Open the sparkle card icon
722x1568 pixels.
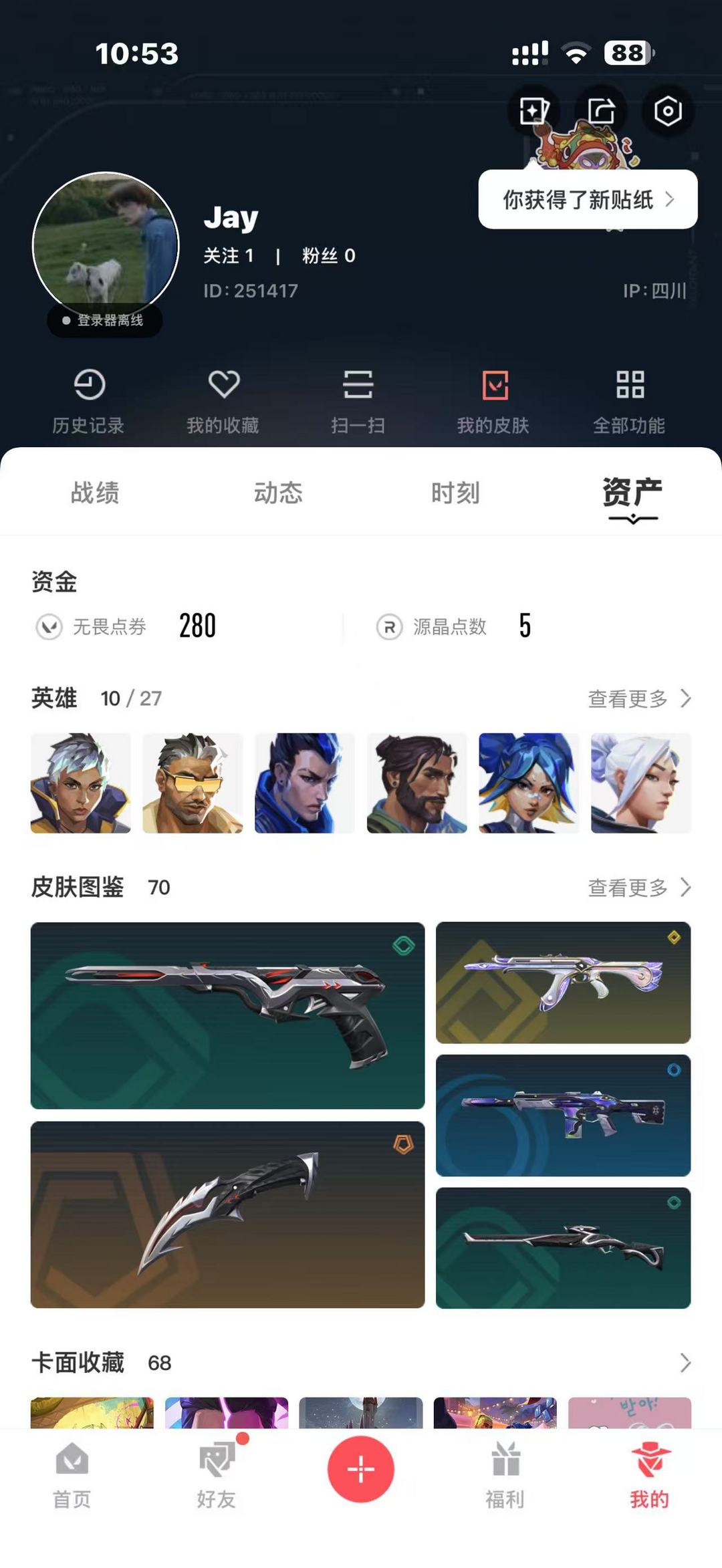533,111
